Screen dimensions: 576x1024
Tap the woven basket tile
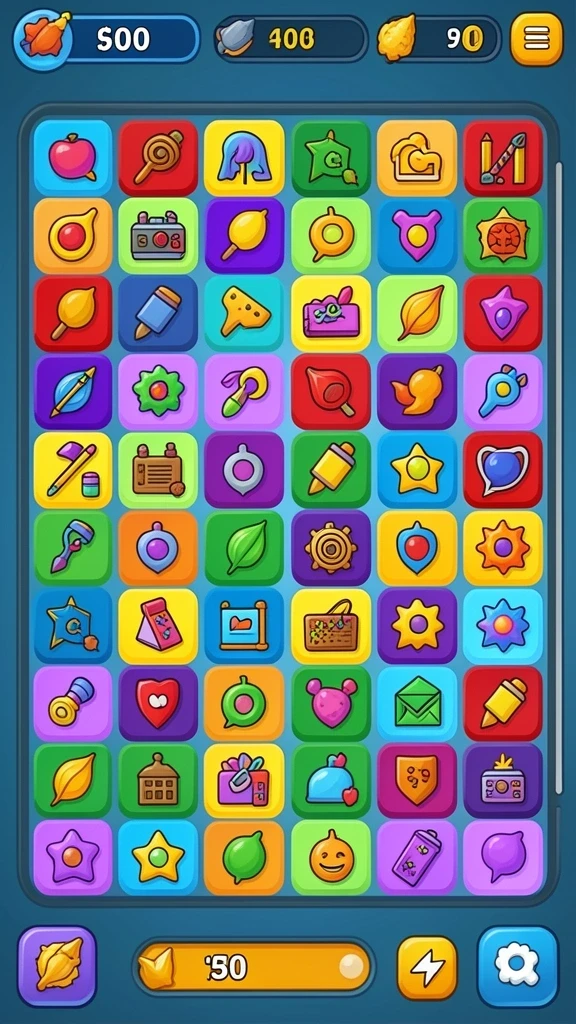[x=331, y=626]
